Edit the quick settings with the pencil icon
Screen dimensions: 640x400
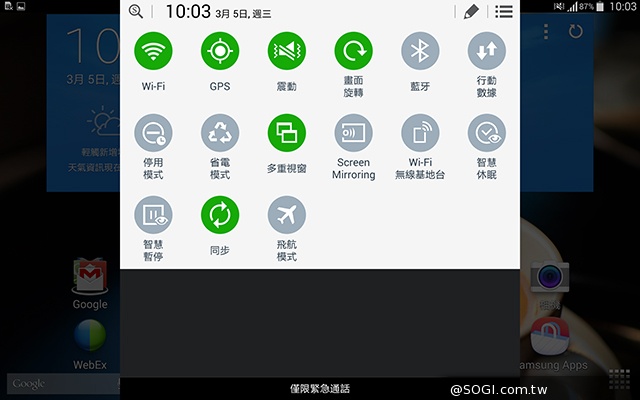click(471, 11)
